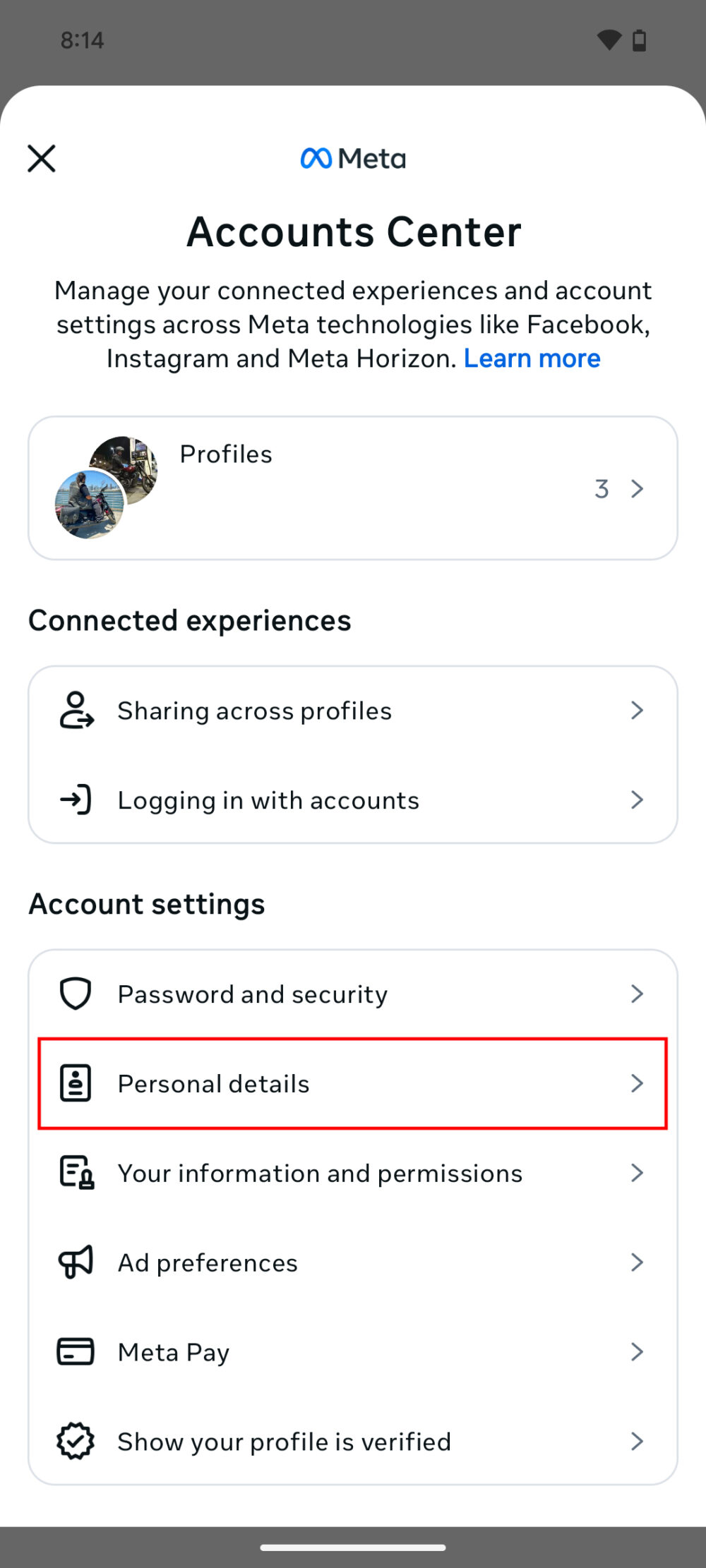Screen dimensions: 706x1568
Task: Tap the Wi-Fi status icon
Action: (x=609, y=40)
